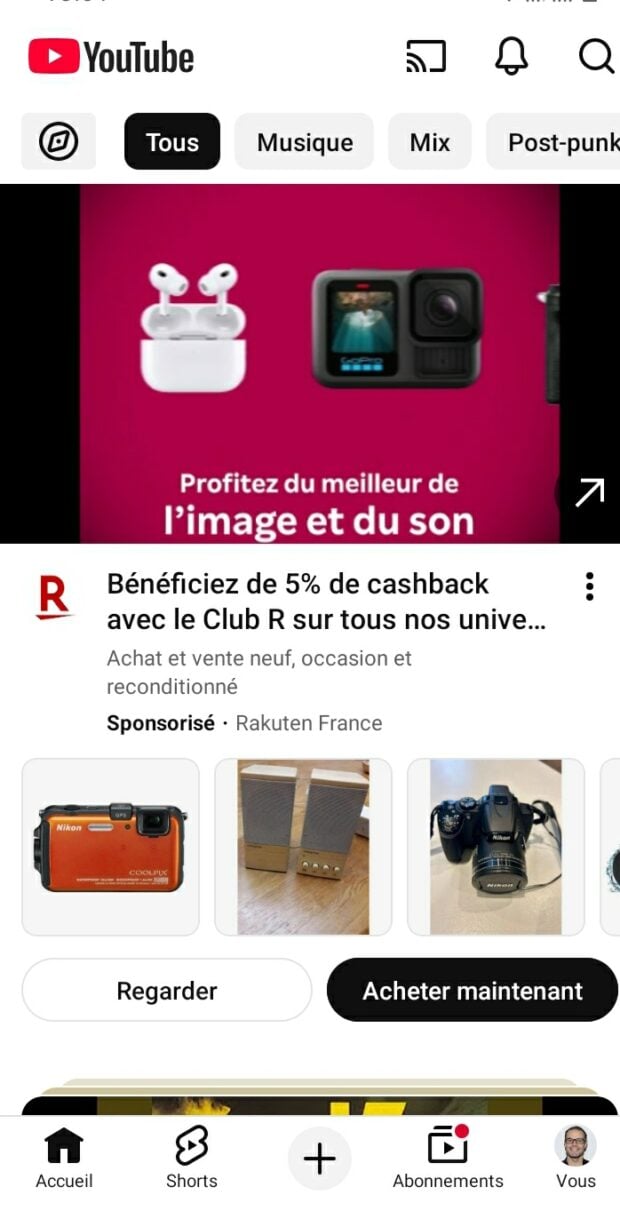Choose the Mix chip
Viewport: 620px width, 1219px height.
click(429, 142)
